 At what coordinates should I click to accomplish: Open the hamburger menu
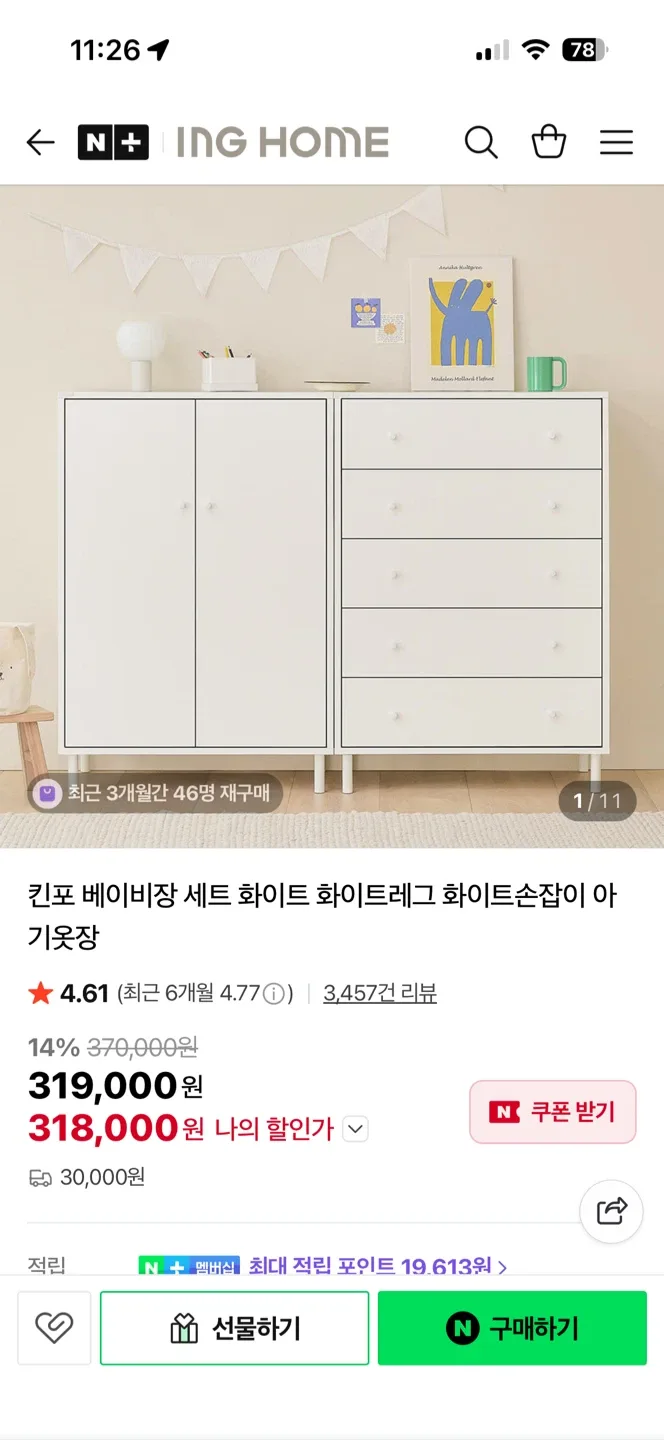coord(616,143)
